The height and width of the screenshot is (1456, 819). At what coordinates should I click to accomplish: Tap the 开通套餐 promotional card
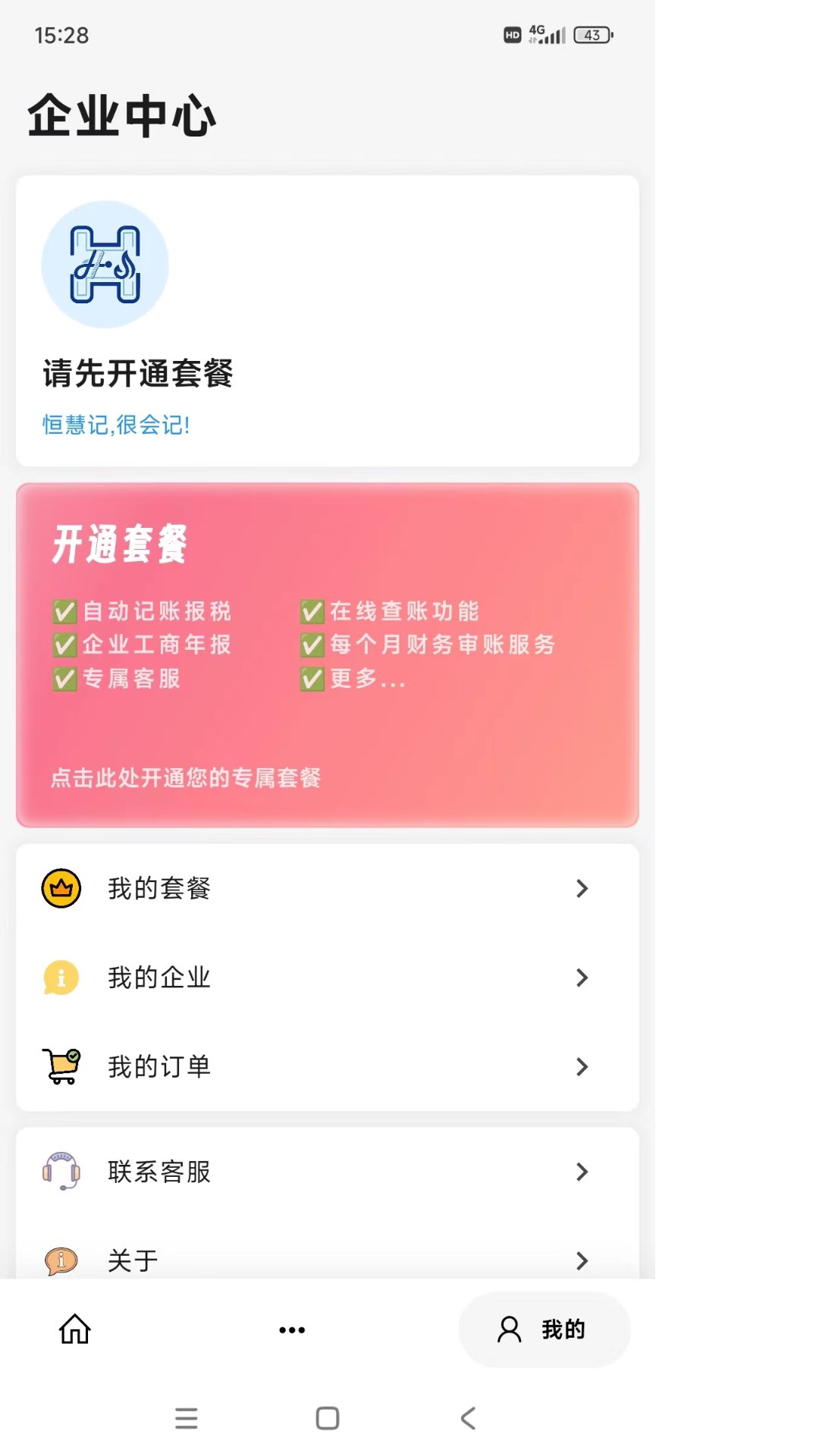click(327, 654)
